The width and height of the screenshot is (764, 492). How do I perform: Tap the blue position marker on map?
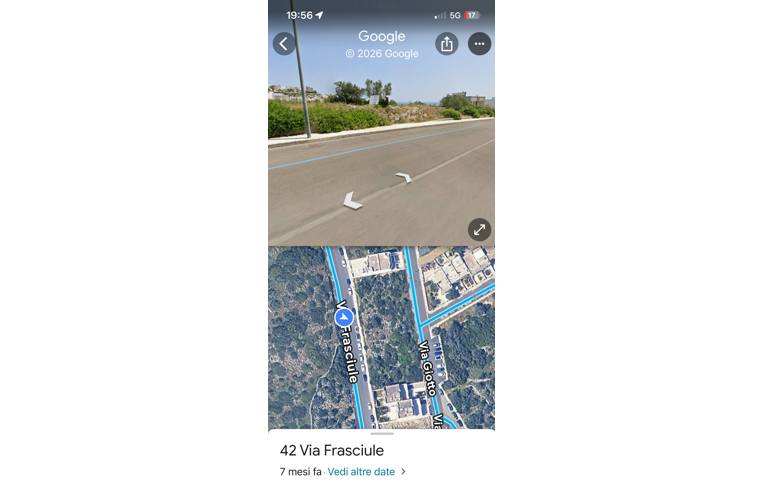pos(344,317)
